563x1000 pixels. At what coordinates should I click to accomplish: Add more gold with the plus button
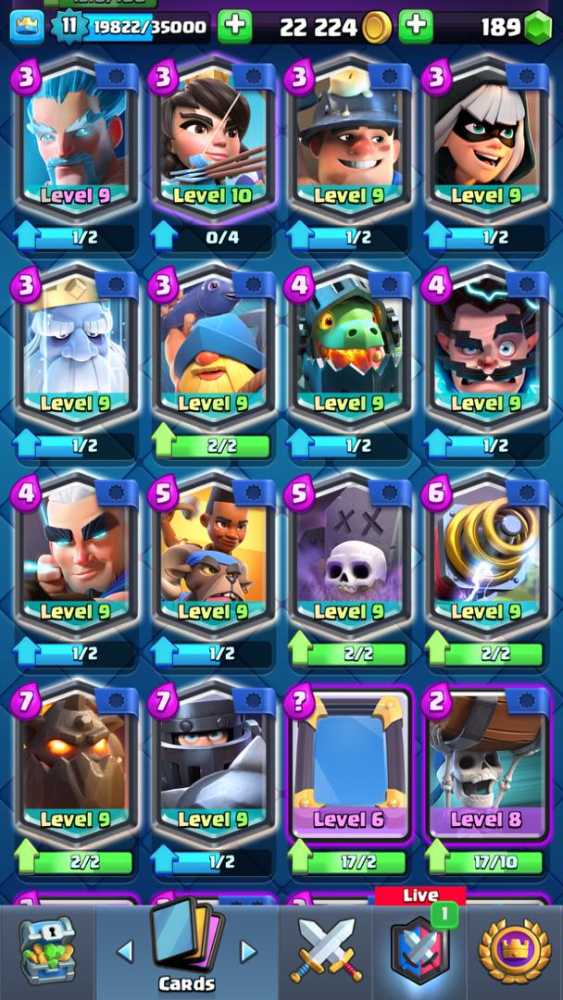coord(416,27)
